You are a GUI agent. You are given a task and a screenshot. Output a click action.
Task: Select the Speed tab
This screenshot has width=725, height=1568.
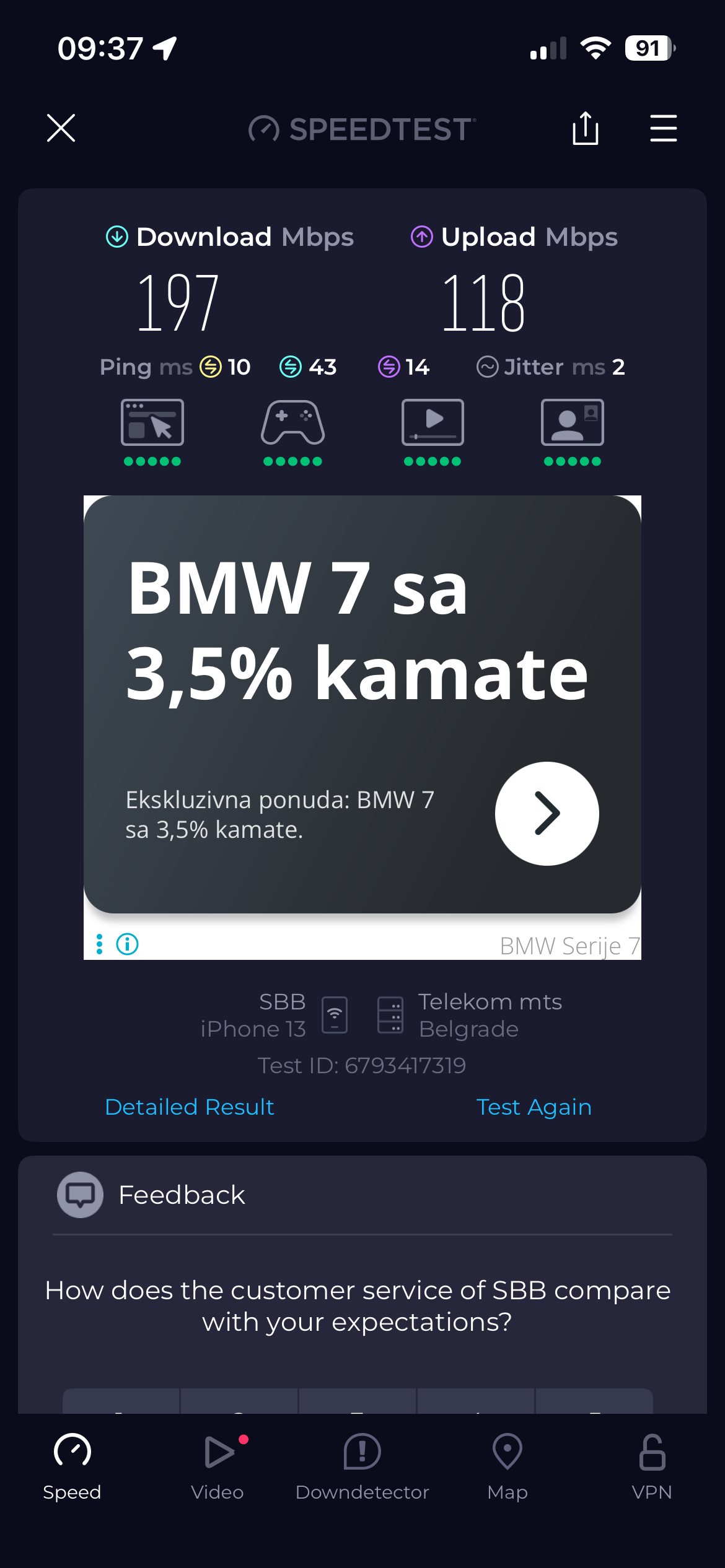[x=72, y=1466]
